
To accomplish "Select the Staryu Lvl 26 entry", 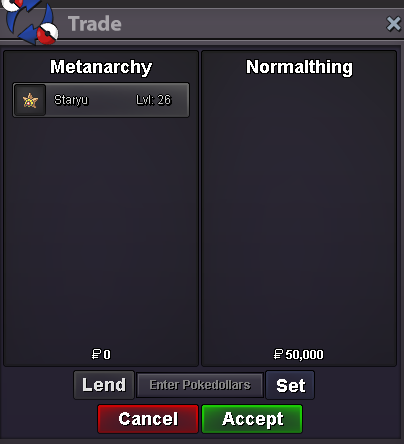I will tap(101, 100).
